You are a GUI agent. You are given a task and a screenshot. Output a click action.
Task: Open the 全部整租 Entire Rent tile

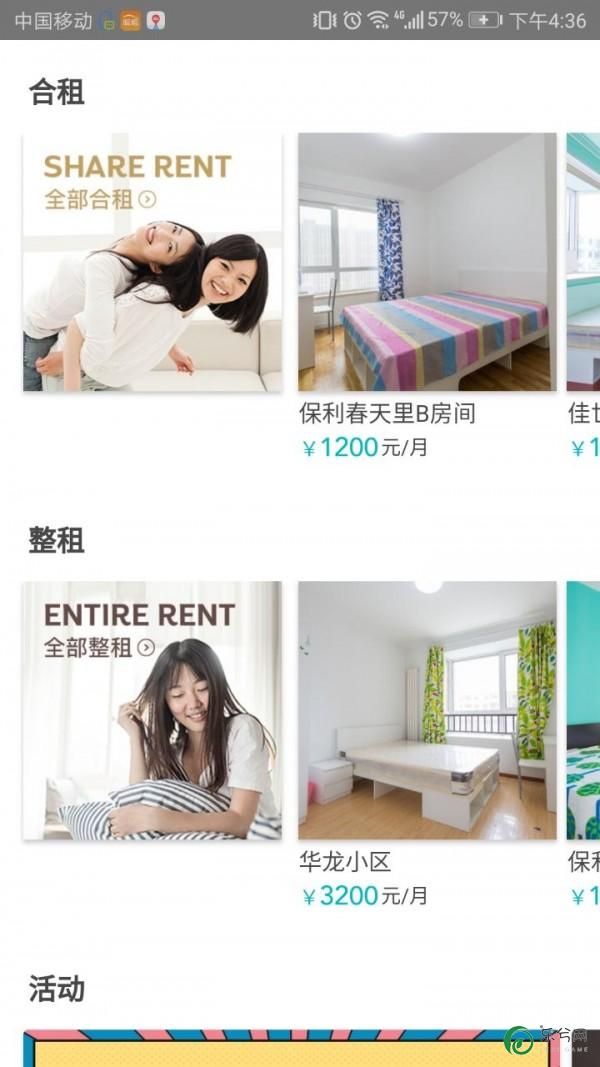(152, 710)
